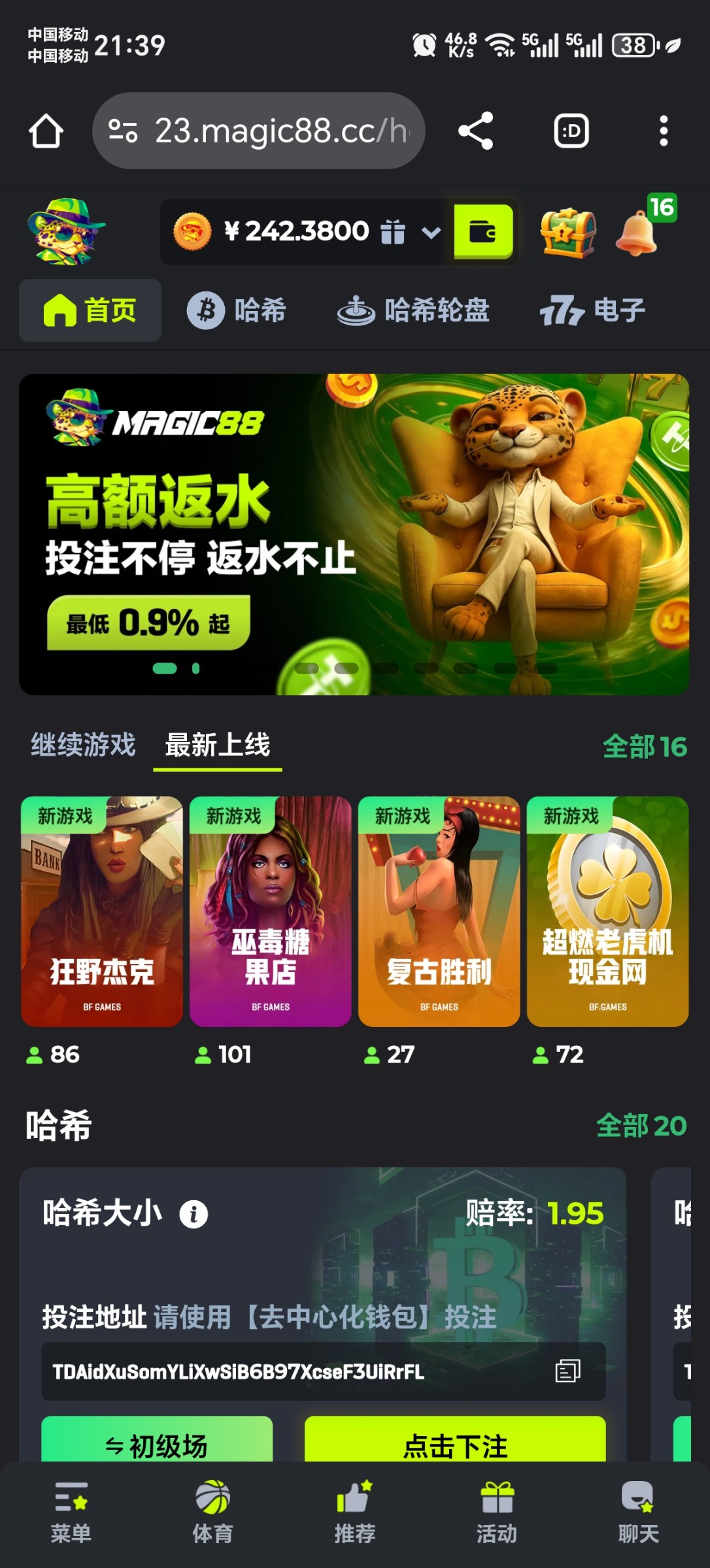View all 16 newest games

pos(644,747)
